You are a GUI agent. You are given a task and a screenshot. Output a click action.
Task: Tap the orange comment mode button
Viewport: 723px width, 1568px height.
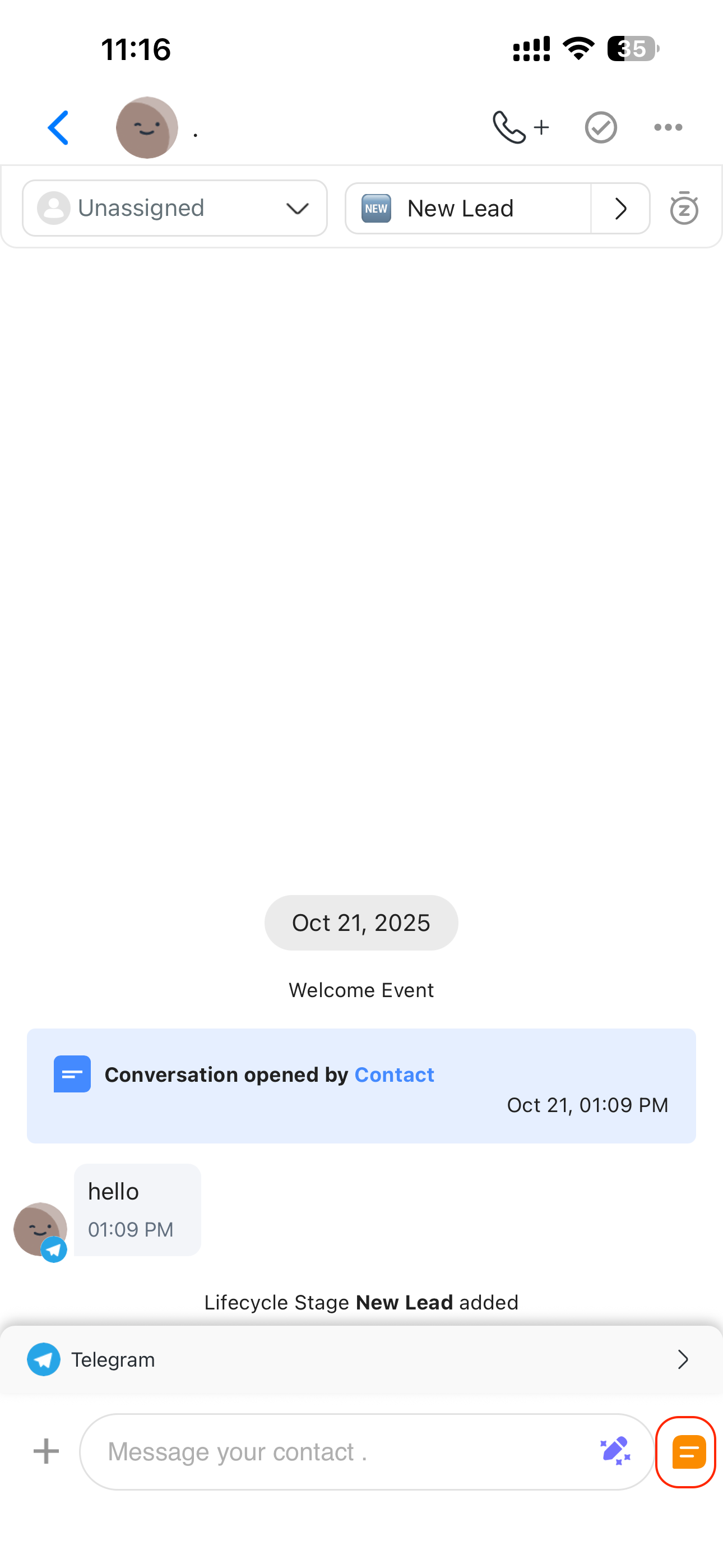[688, 1452]
